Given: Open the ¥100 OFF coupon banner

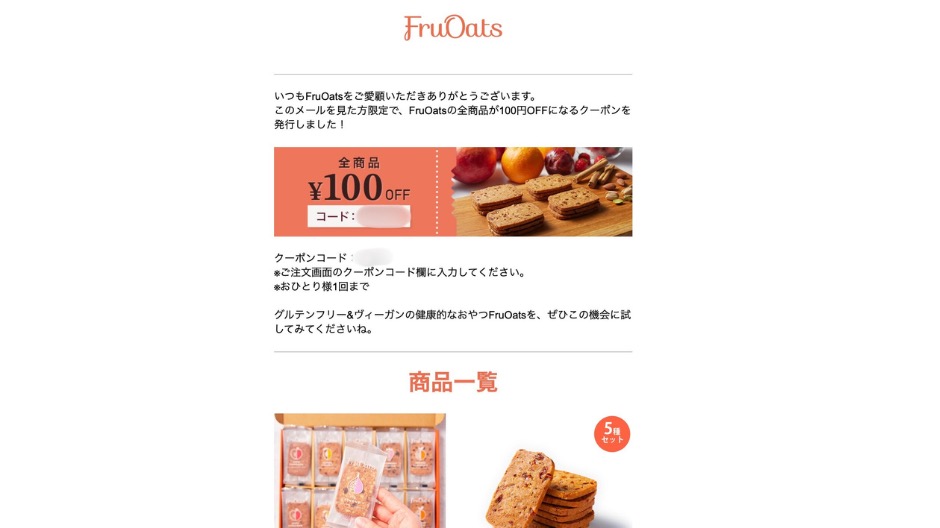Looking at the screenshot, I should click(452, 192).
